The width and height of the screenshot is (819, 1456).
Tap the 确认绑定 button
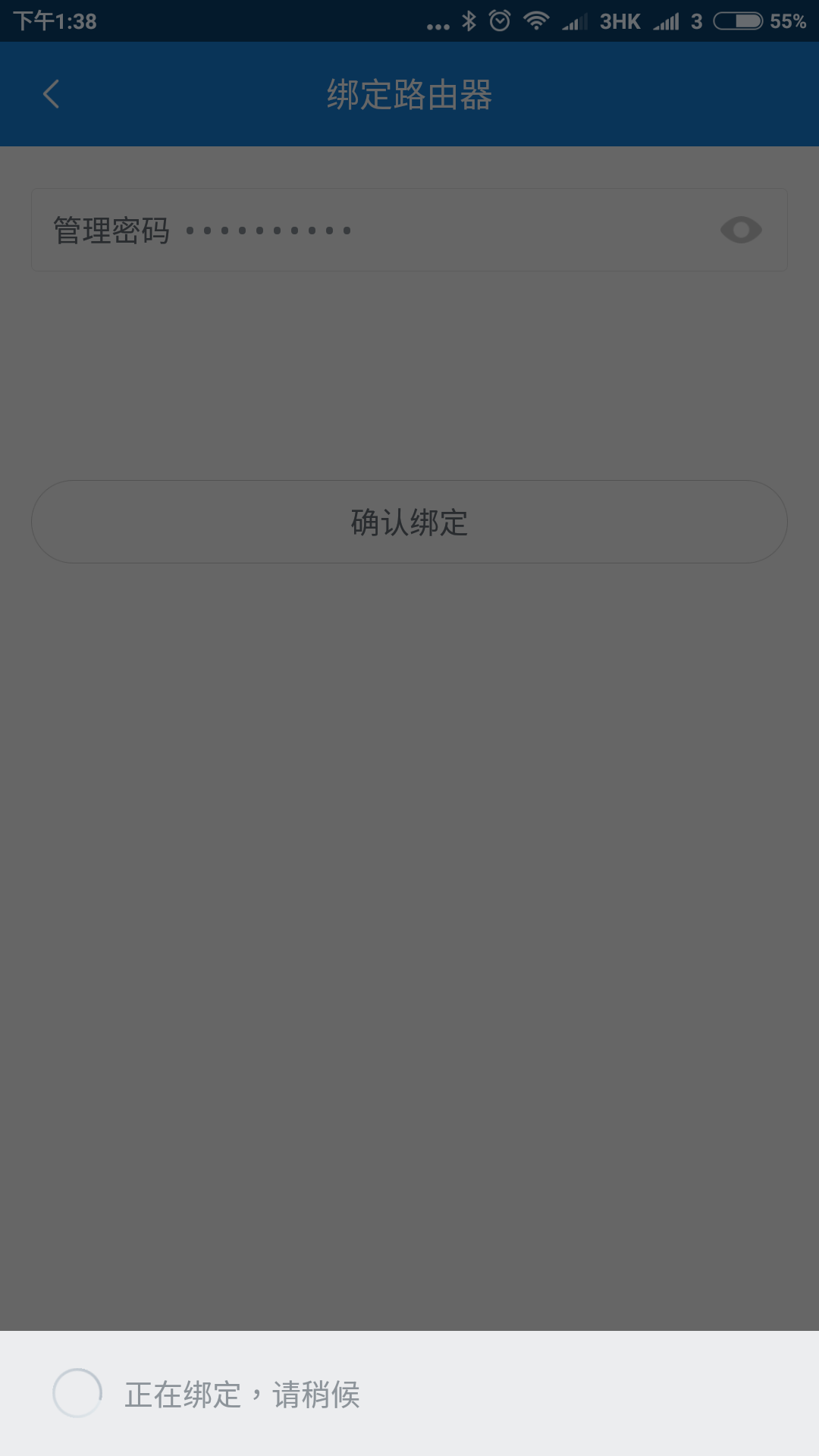[x=409, y=522]
